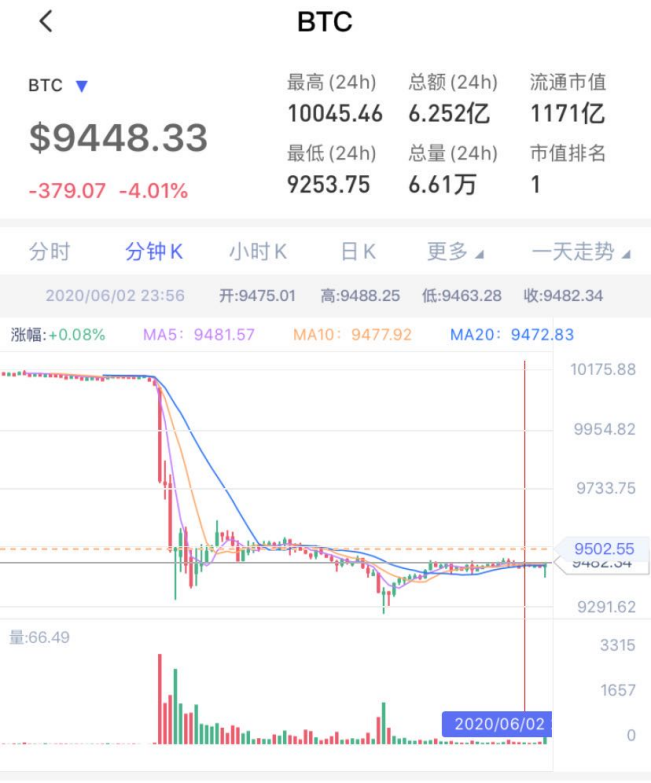Select the 分钟K chart tab
The height and width of the screenshot is (783, 651).
pyautogui.click(x=154, y=252)
